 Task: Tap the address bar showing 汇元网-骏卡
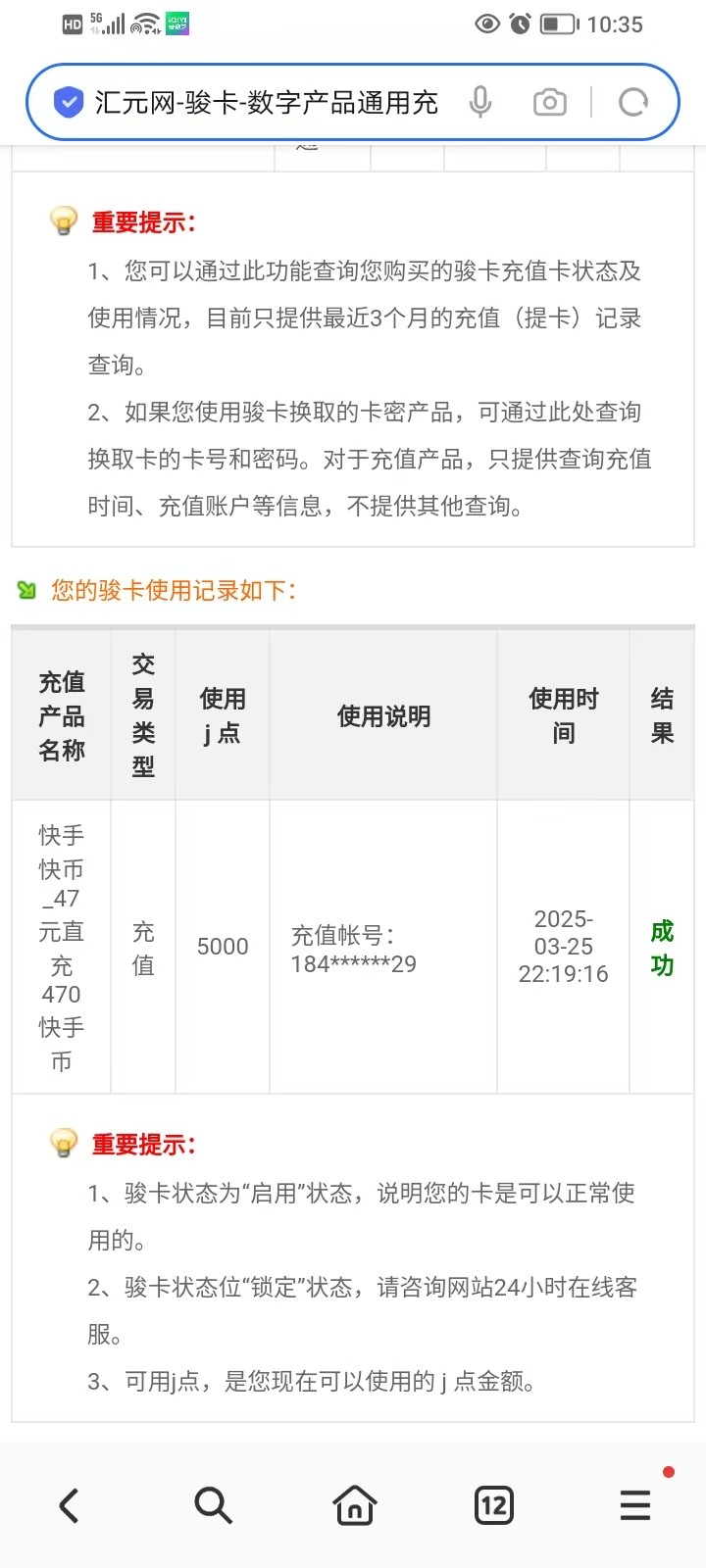coord(265,103)
